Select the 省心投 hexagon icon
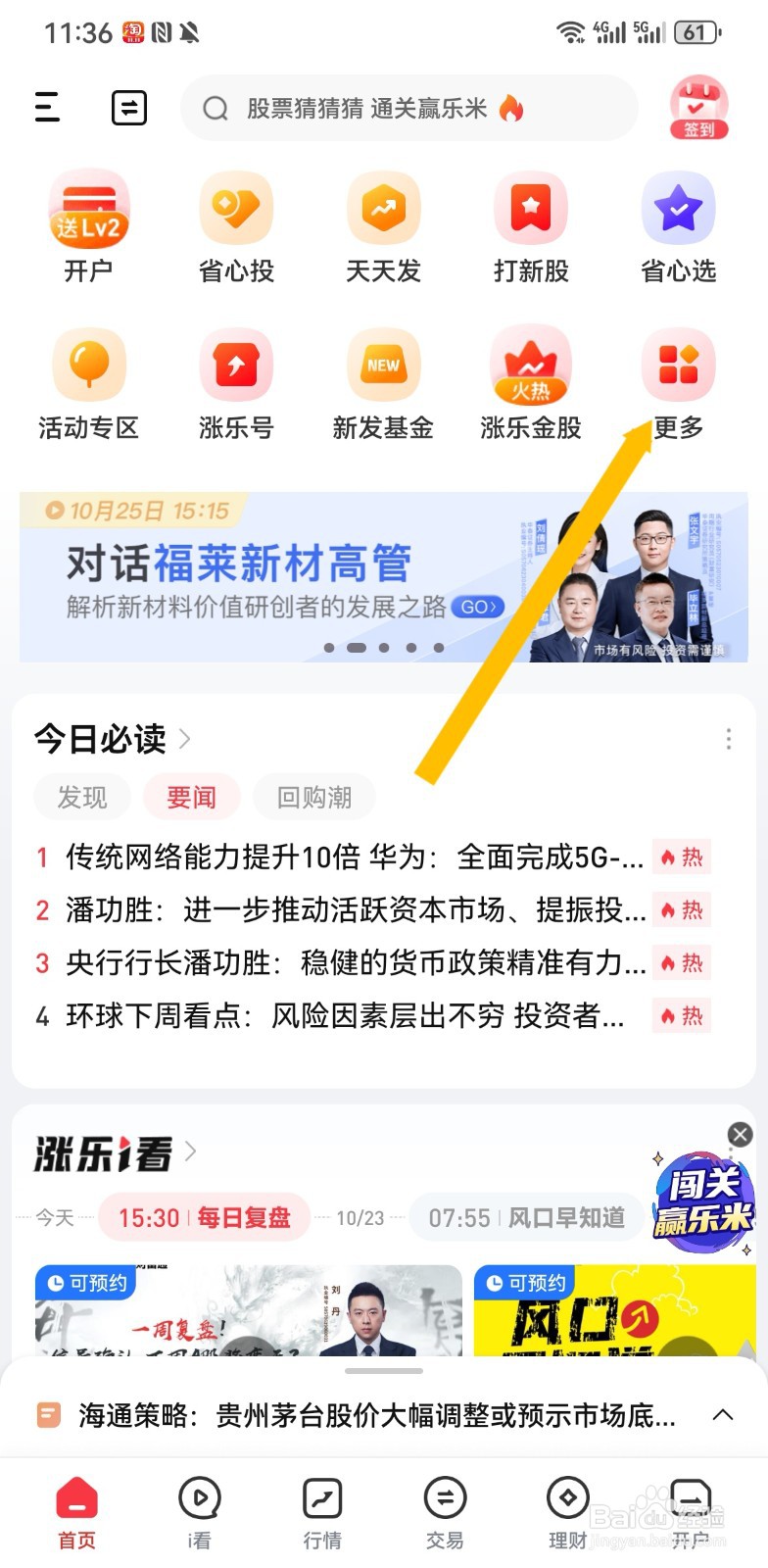The image size is (768, 1568). point(236,208)
